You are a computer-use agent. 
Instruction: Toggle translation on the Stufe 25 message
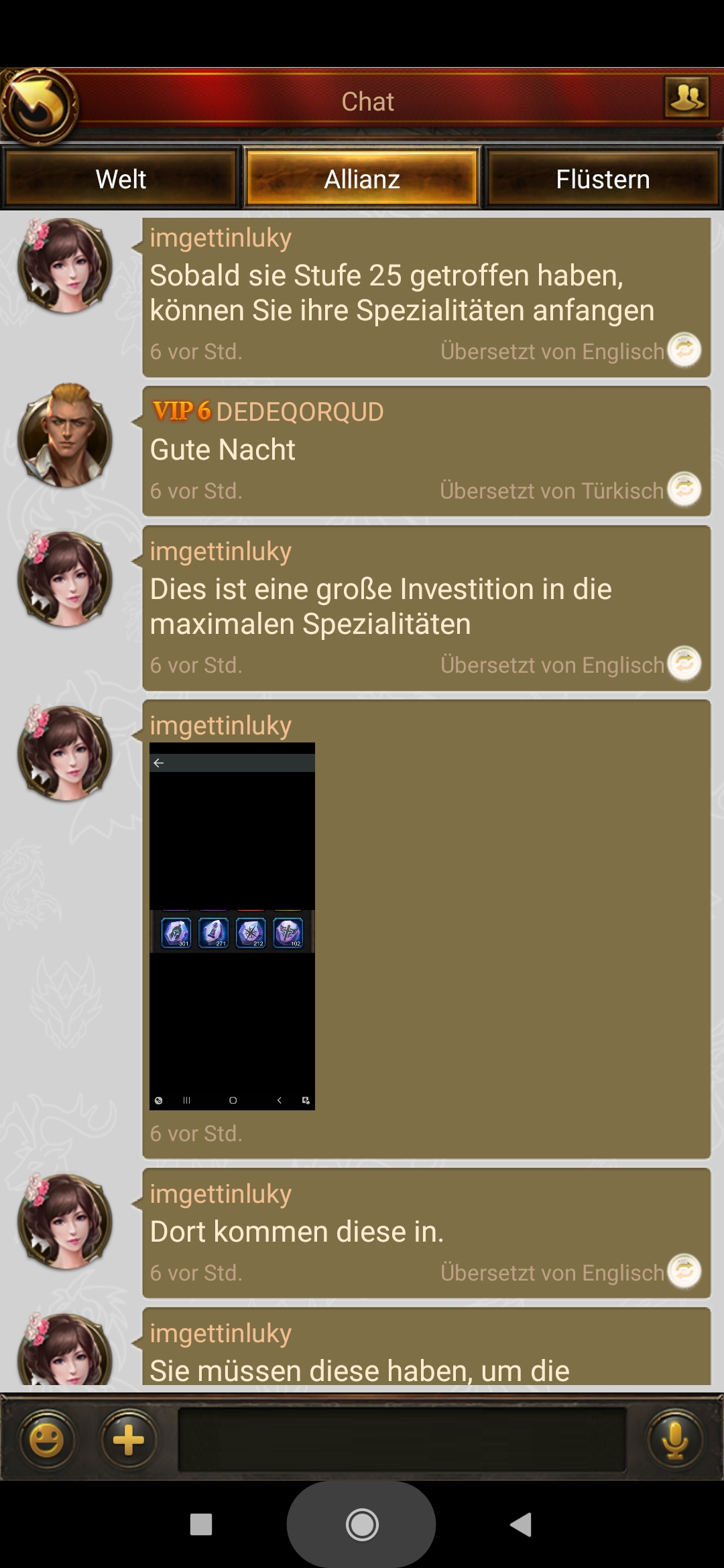tap(684, 350)
